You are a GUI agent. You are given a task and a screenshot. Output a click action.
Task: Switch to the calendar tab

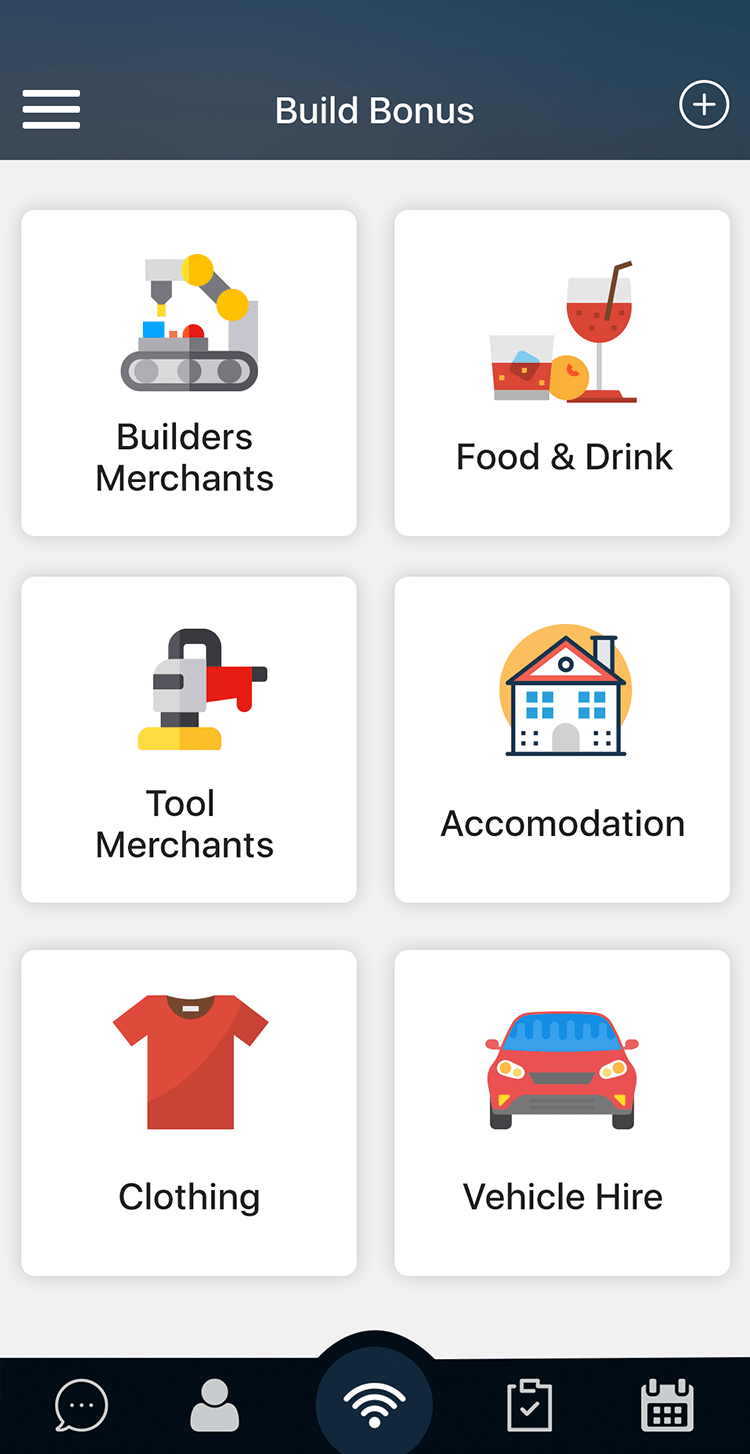[x=667, y=1405]
